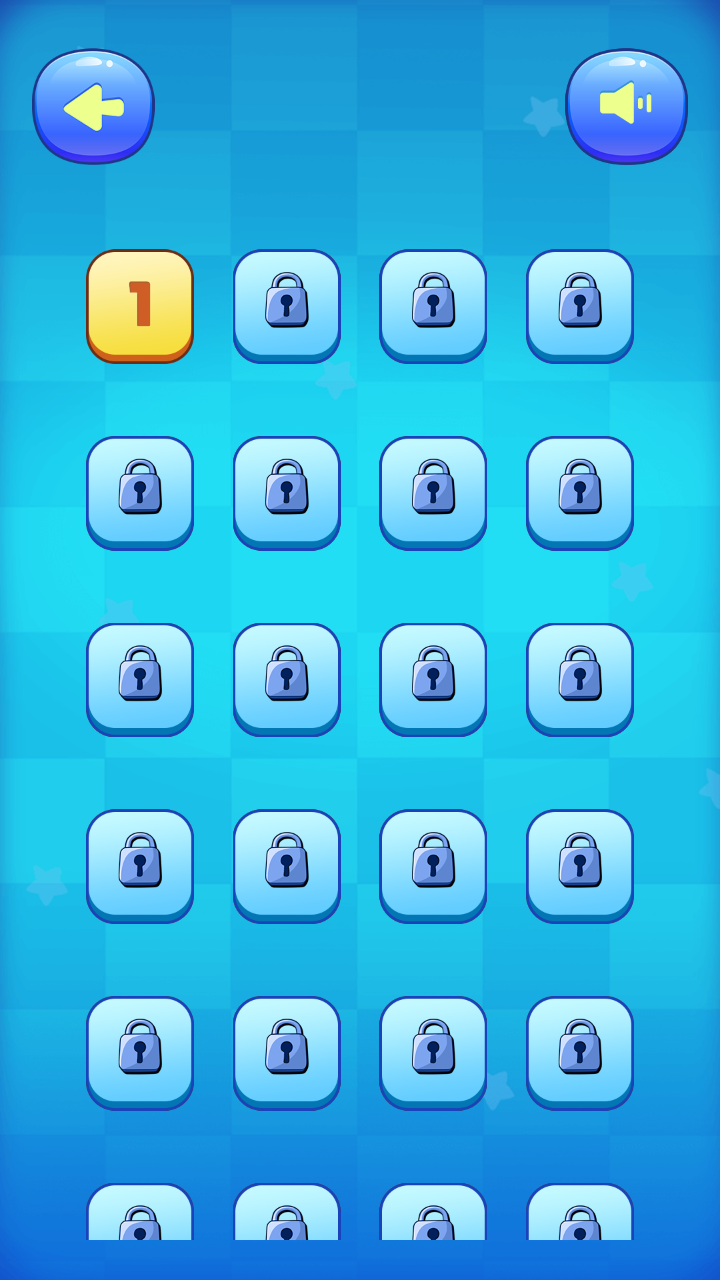The height and width of the screenshot is (1280, 720).
Task: Select level 1 on the level map
Action: (140, 305)
